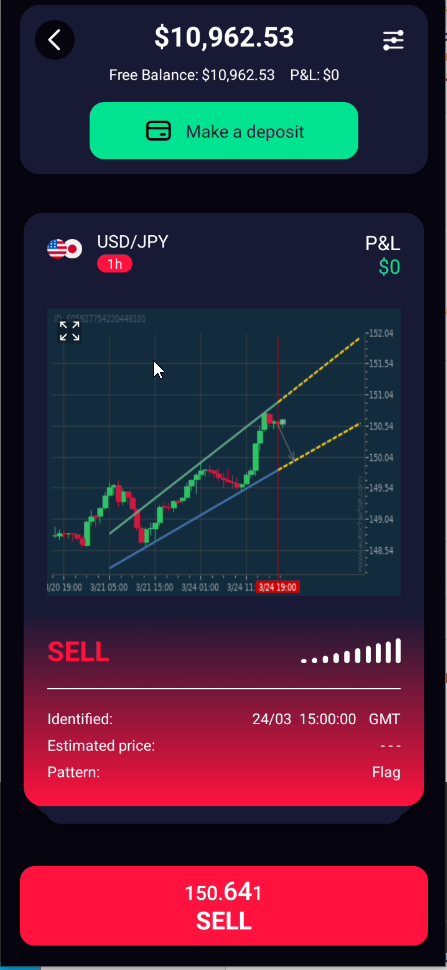Viewport: 447px width, 970px height.
Task: Open the filter settings icon
Action: point(393,40)
